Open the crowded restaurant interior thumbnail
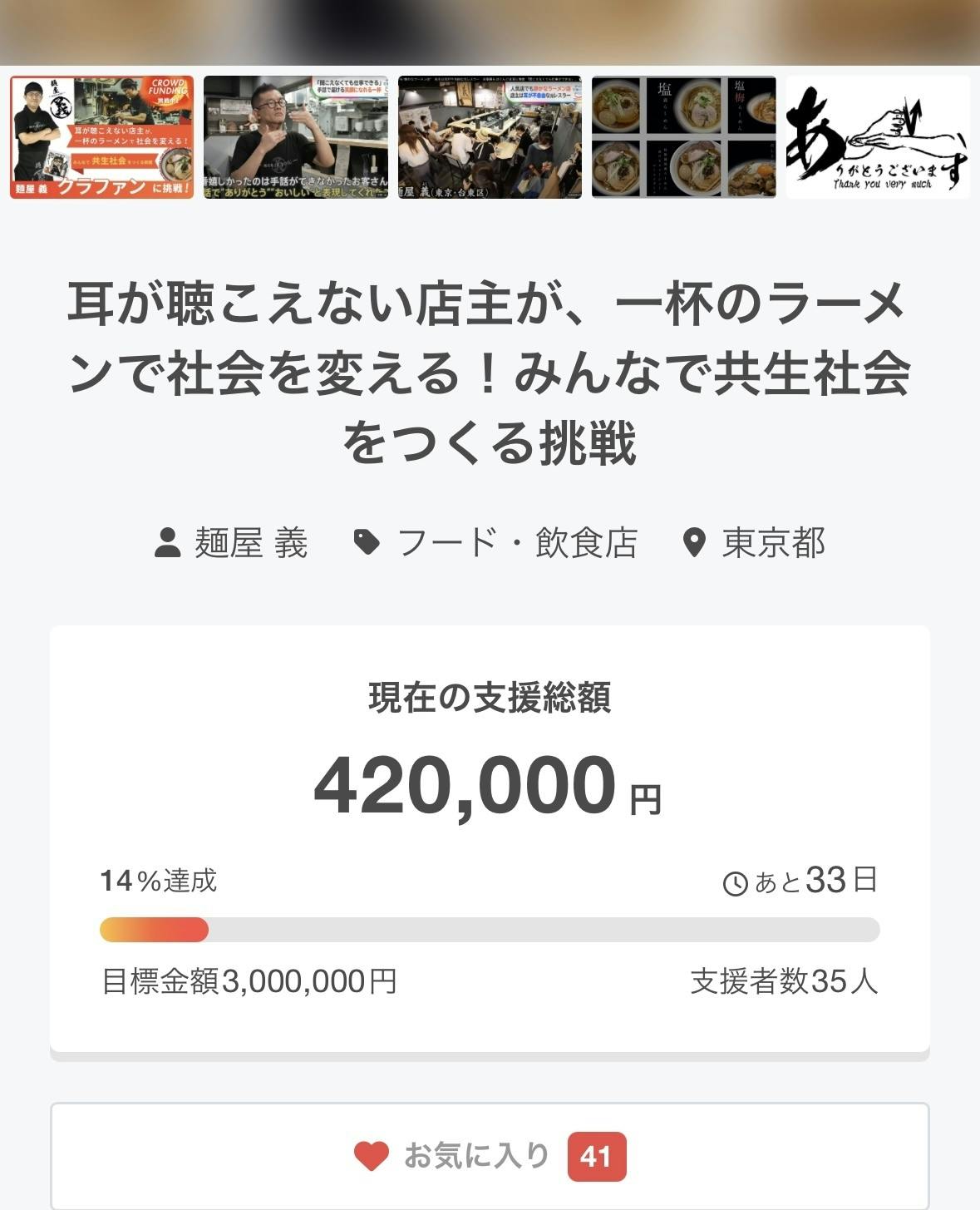Image resolution: width=980 pixels, height=1210 pixels. pos(490,137)
